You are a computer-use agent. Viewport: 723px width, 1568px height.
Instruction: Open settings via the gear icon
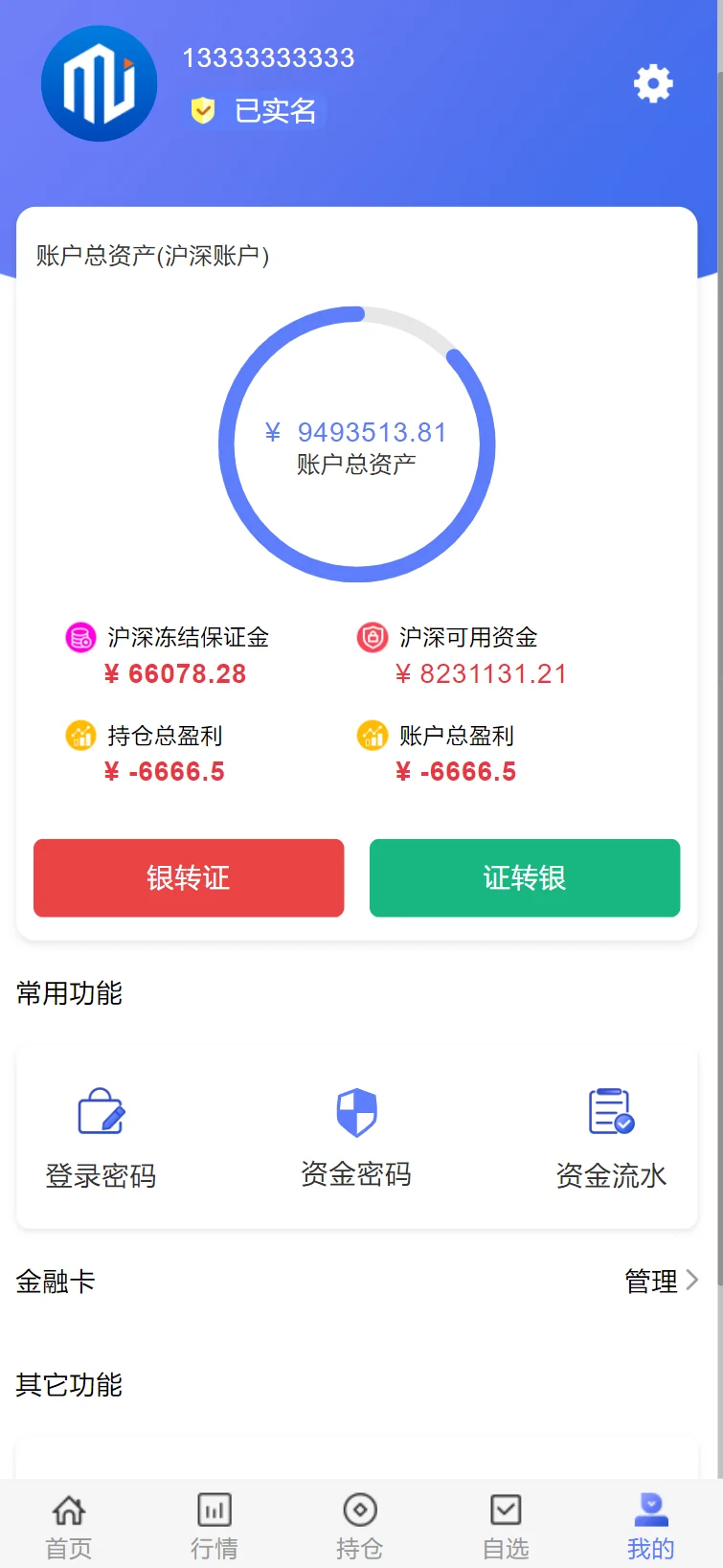click(x=653, y=84)
